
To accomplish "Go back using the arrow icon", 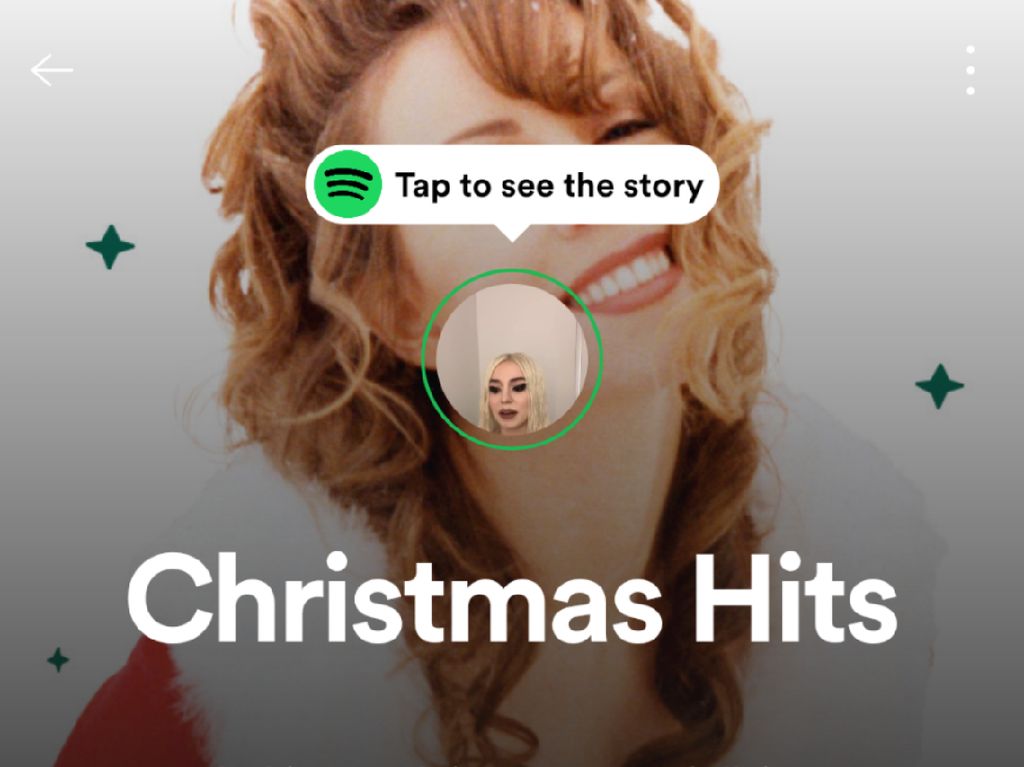I will pyautogui.click(x=51, y=70).
